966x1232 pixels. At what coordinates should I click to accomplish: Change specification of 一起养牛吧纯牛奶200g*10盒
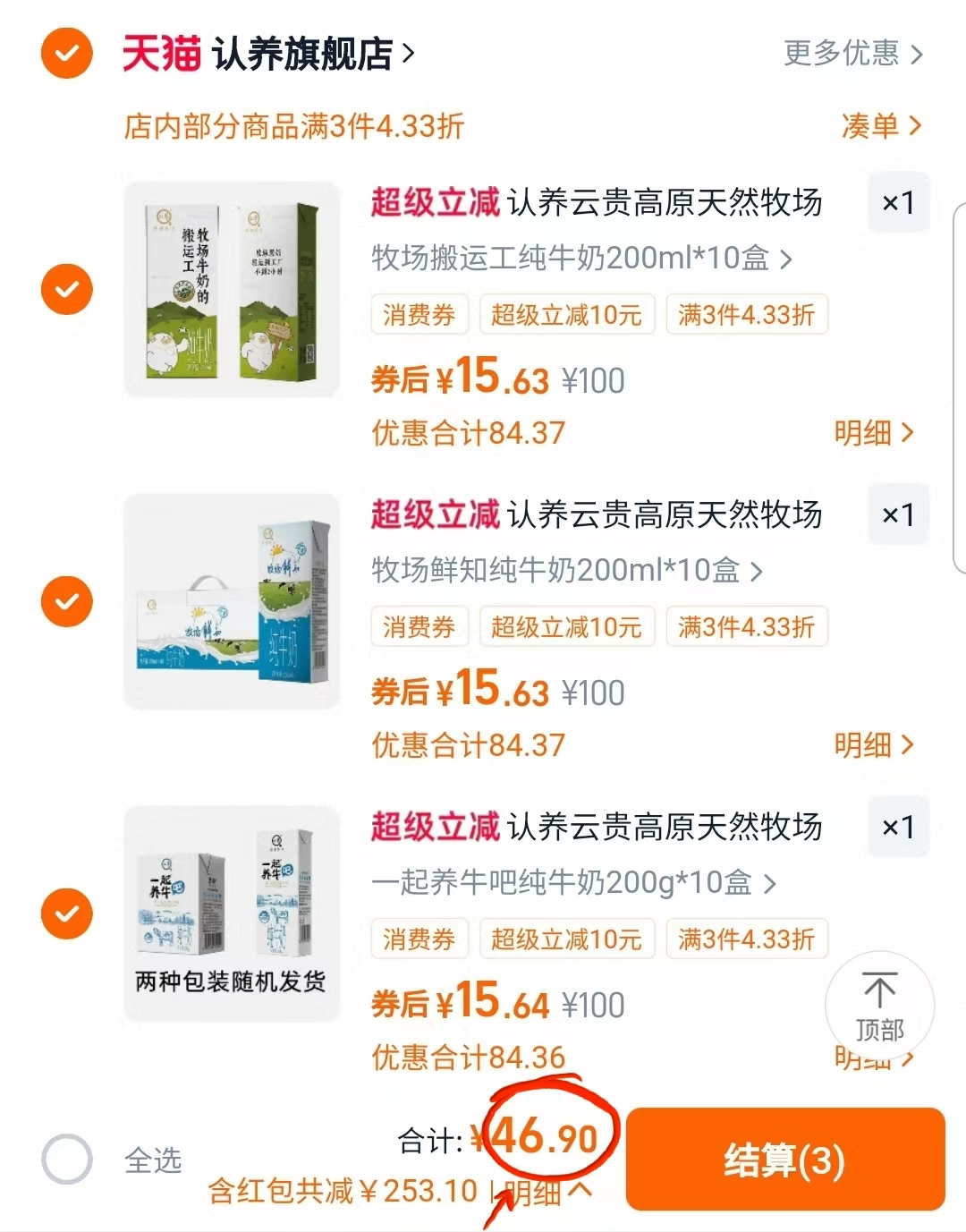[x=573, y=883]
